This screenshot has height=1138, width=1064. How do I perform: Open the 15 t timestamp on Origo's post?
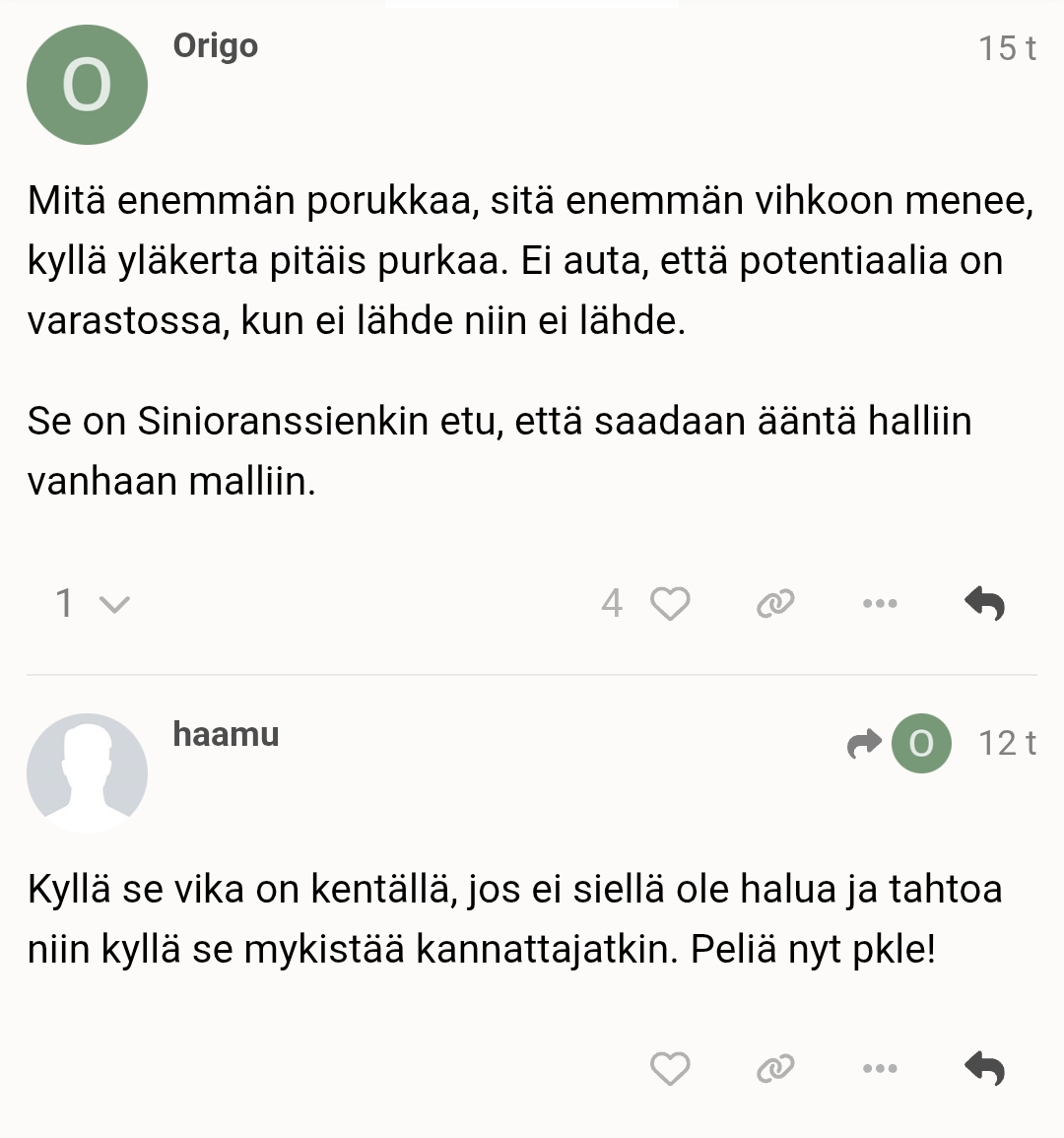tap(1006, 47)
